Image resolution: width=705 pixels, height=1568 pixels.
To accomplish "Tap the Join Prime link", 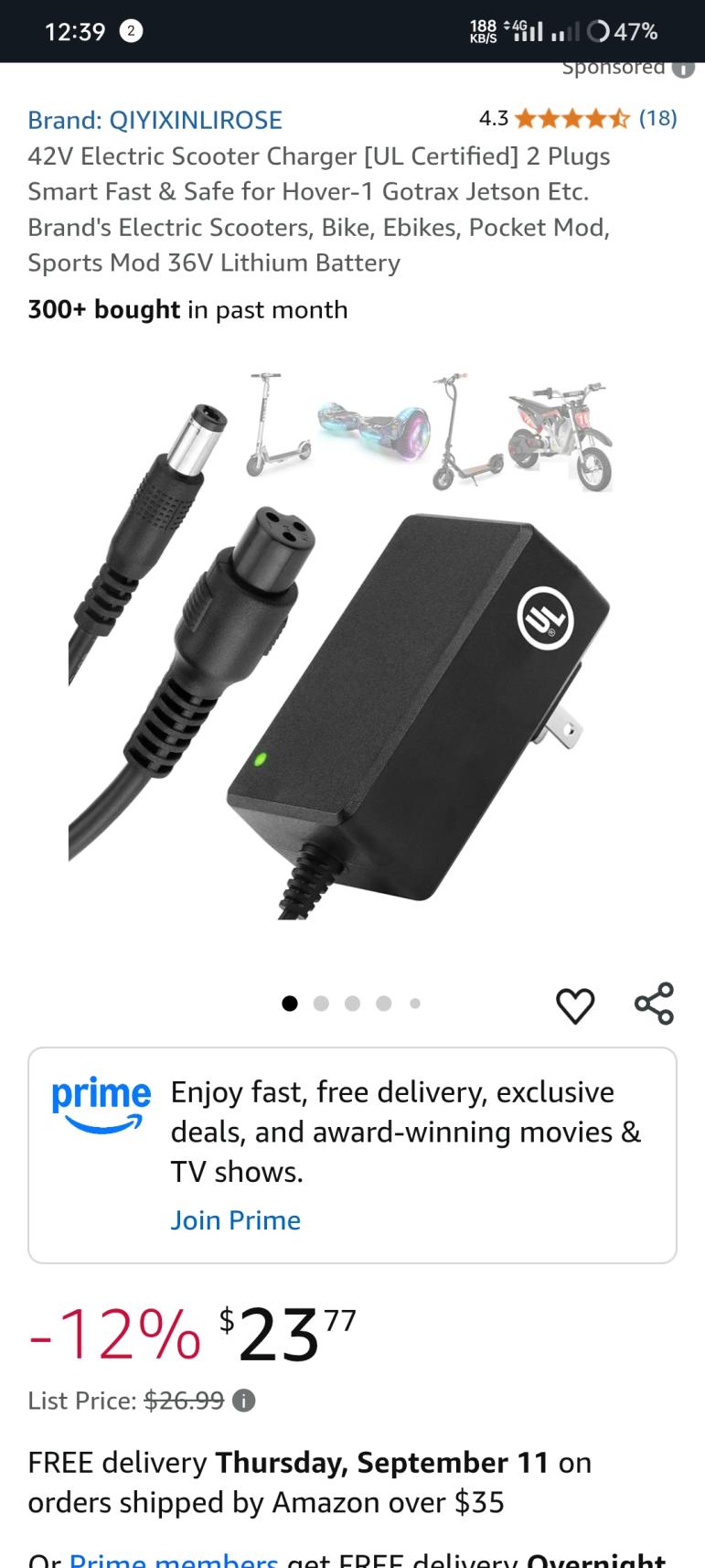I will [235, 1219].
